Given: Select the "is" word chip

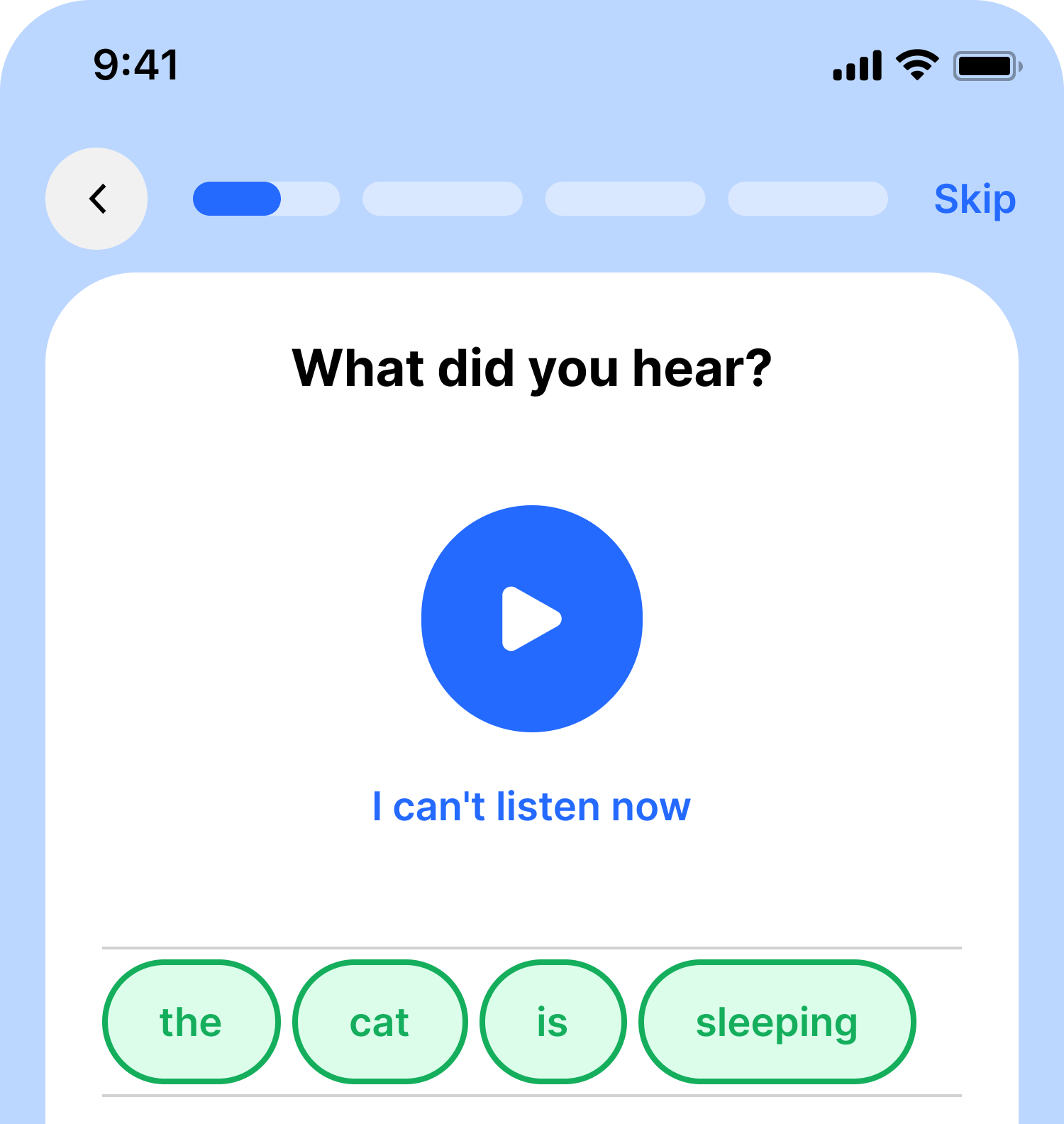Looking at the screenshot, I should coord(553,1022).
